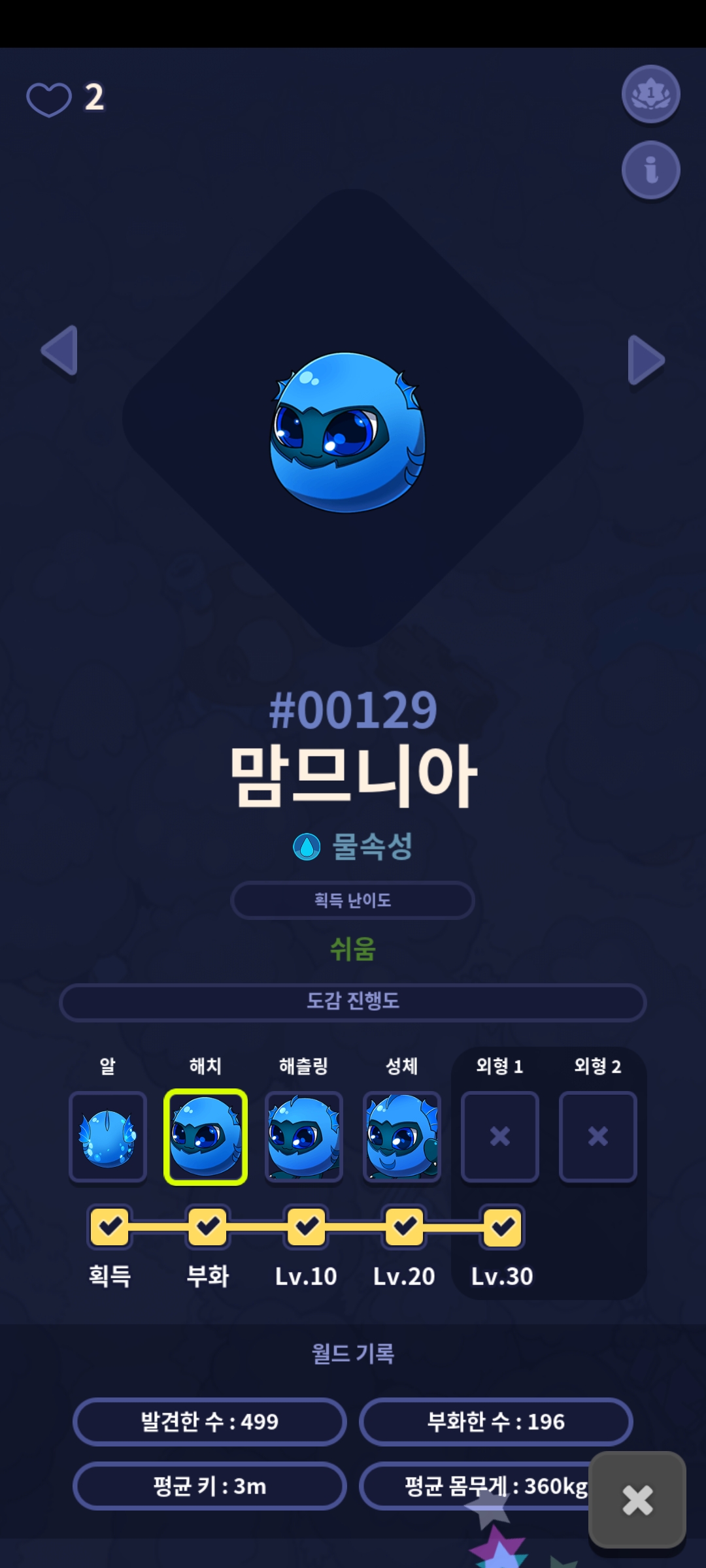Select the 성체 adult form thumbnail
The height and width of the screenshot is (1568, 706).
[x=402, y=1137]
